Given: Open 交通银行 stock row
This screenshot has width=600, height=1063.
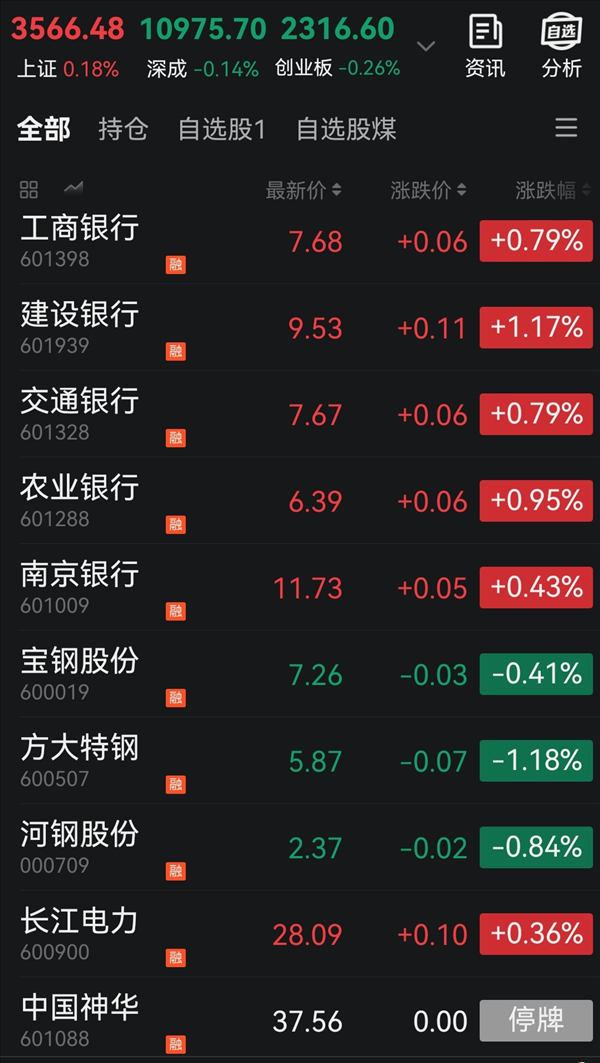Looking at the screenshot, I should [x=300, y=414].
